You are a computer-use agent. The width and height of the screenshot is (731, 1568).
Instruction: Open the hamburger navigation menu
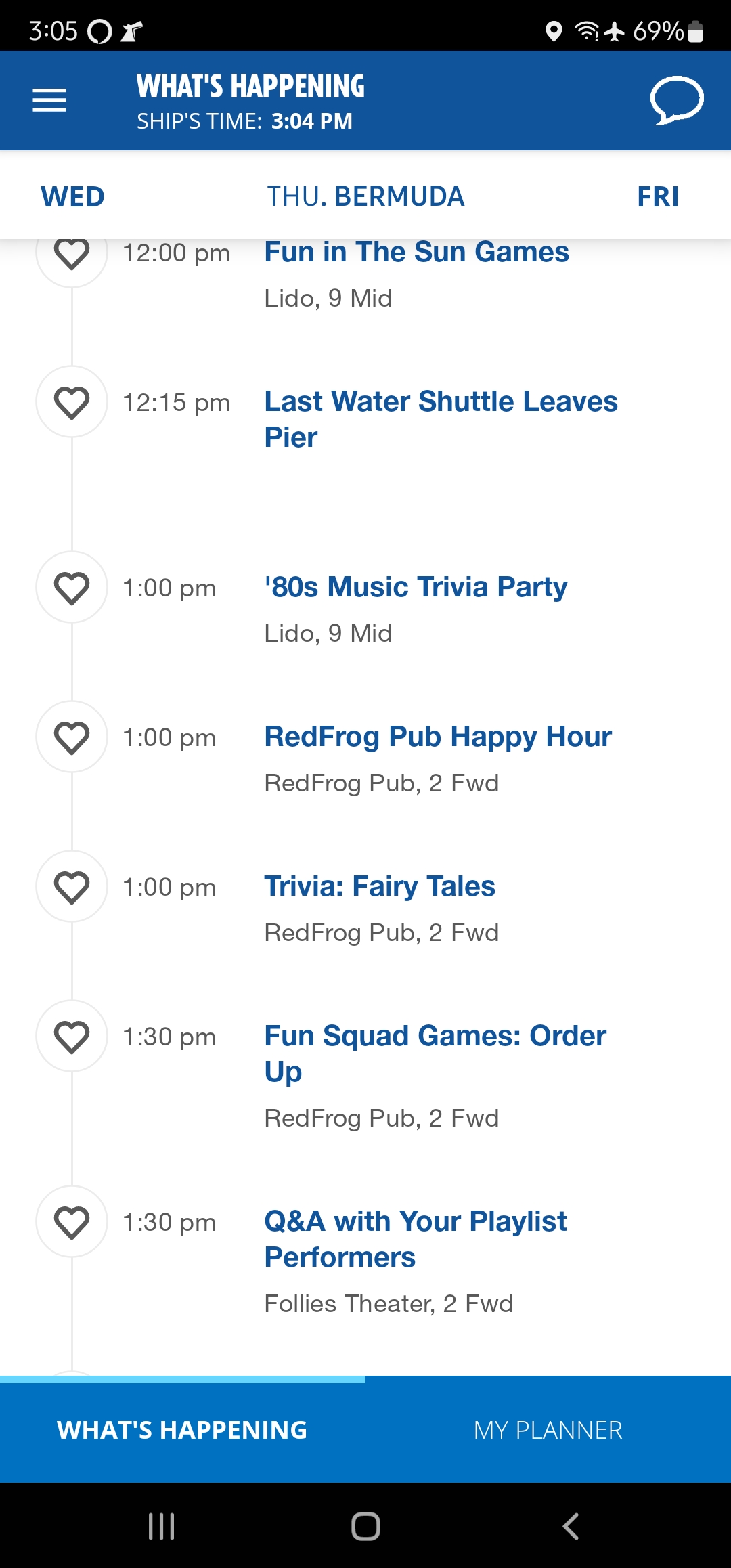coord(49,100)
